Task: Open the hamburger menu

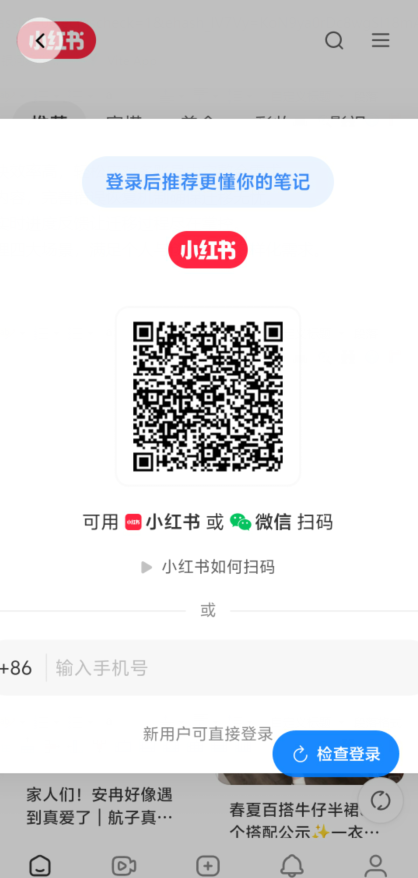Action: 380,40
